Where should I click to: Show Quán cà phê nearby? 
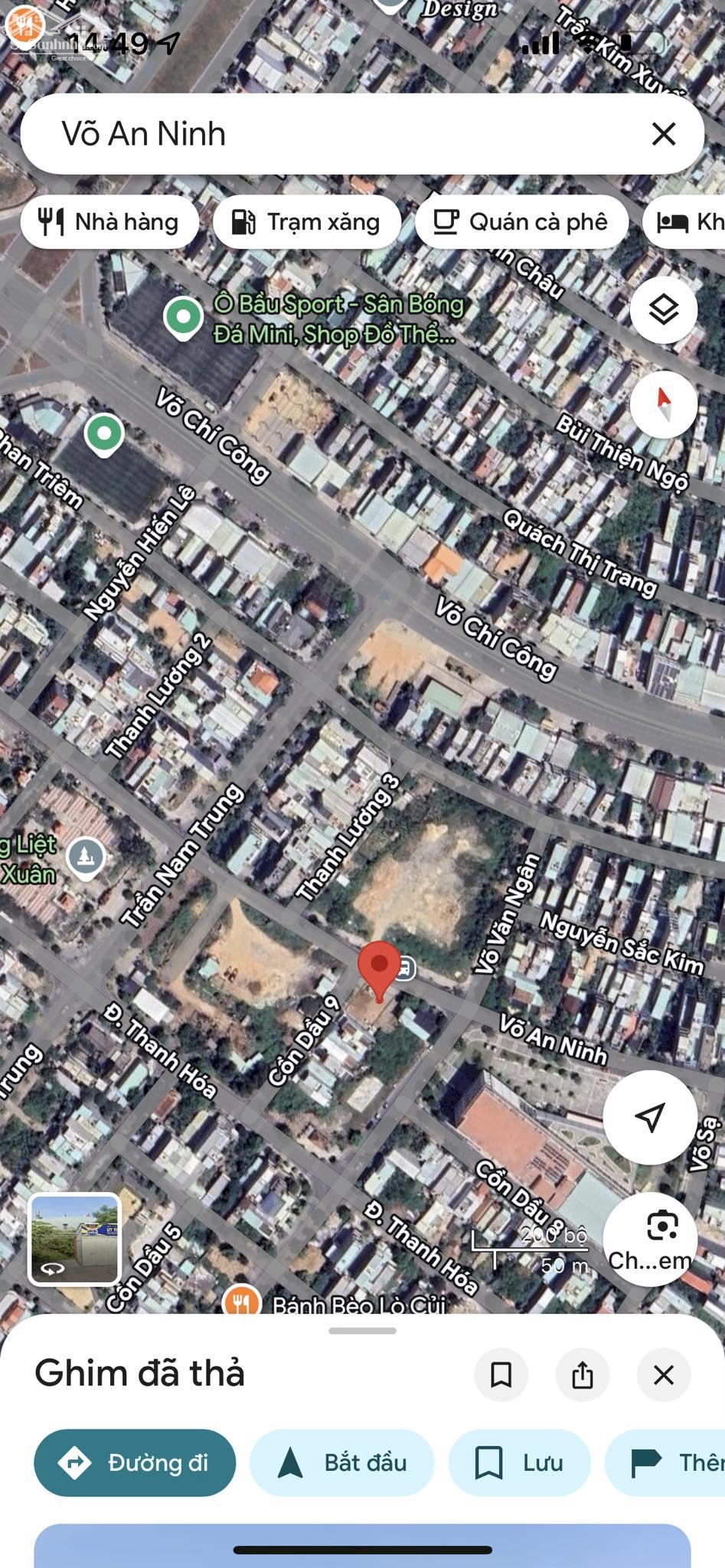coord(521,222)
